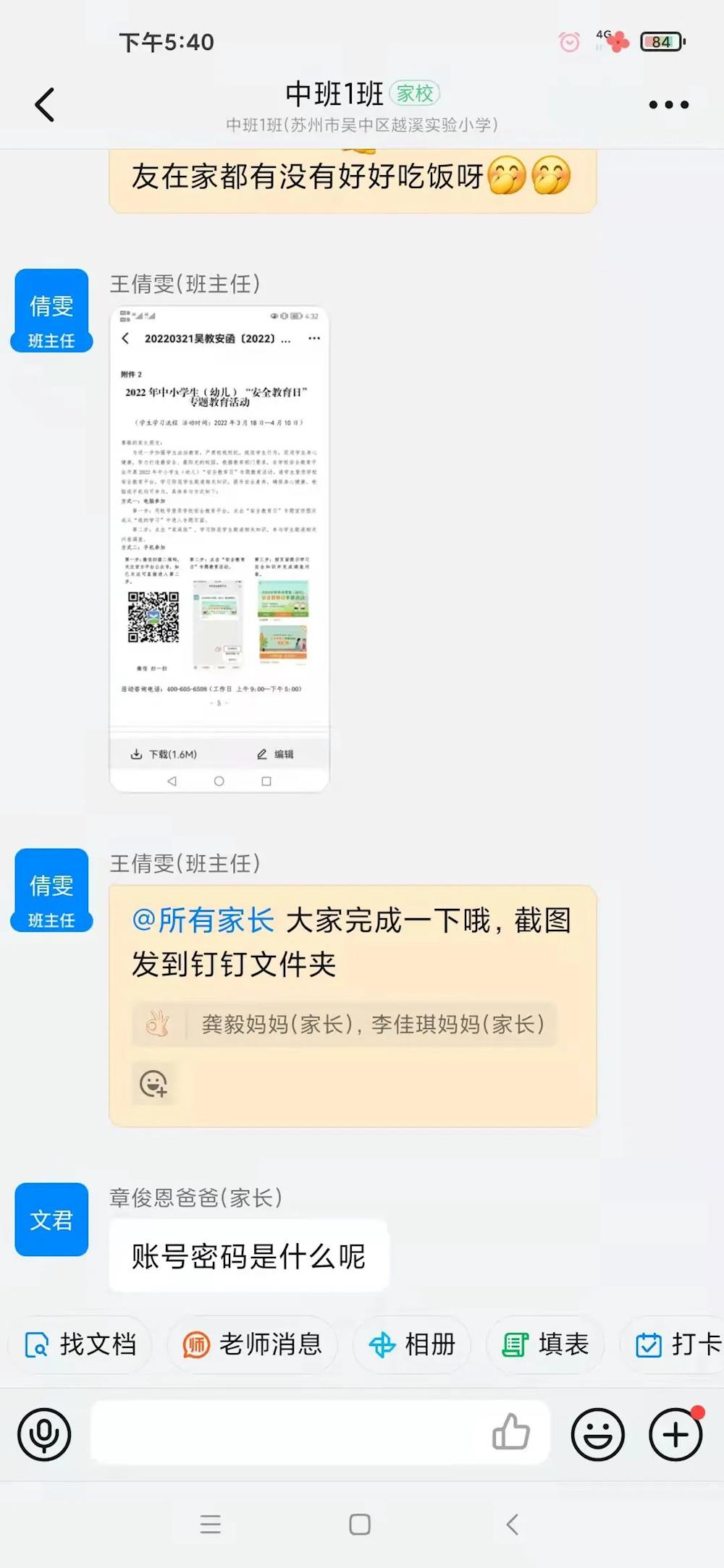The height and width of the screenshot is (1568, 724).
Task: Switch to voice message input
Action: coord(44,1434)
